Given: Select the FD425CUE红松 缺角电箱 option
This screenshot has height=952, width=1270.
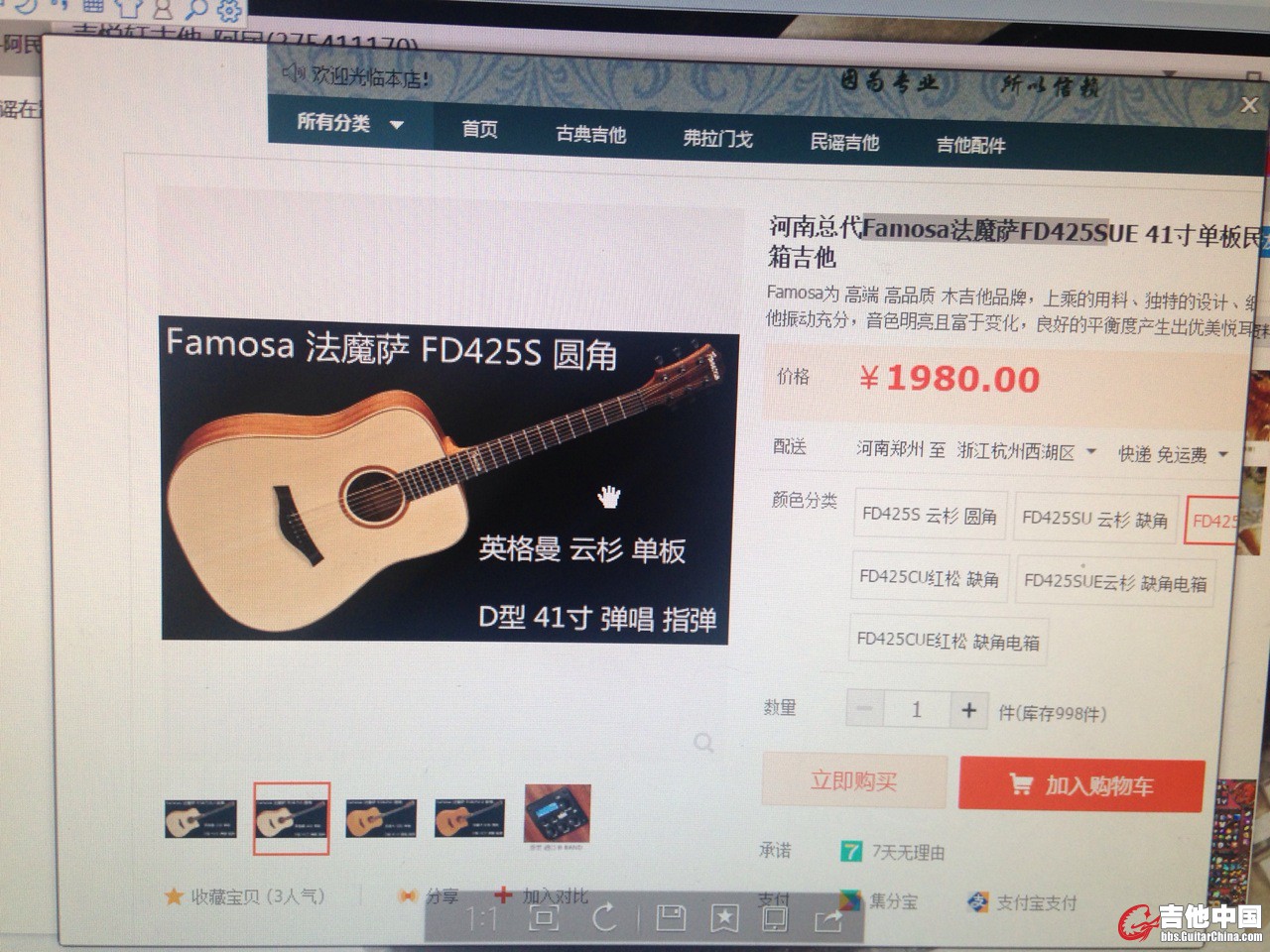Looking at the screenshot, I should click(x=948, y=641).
